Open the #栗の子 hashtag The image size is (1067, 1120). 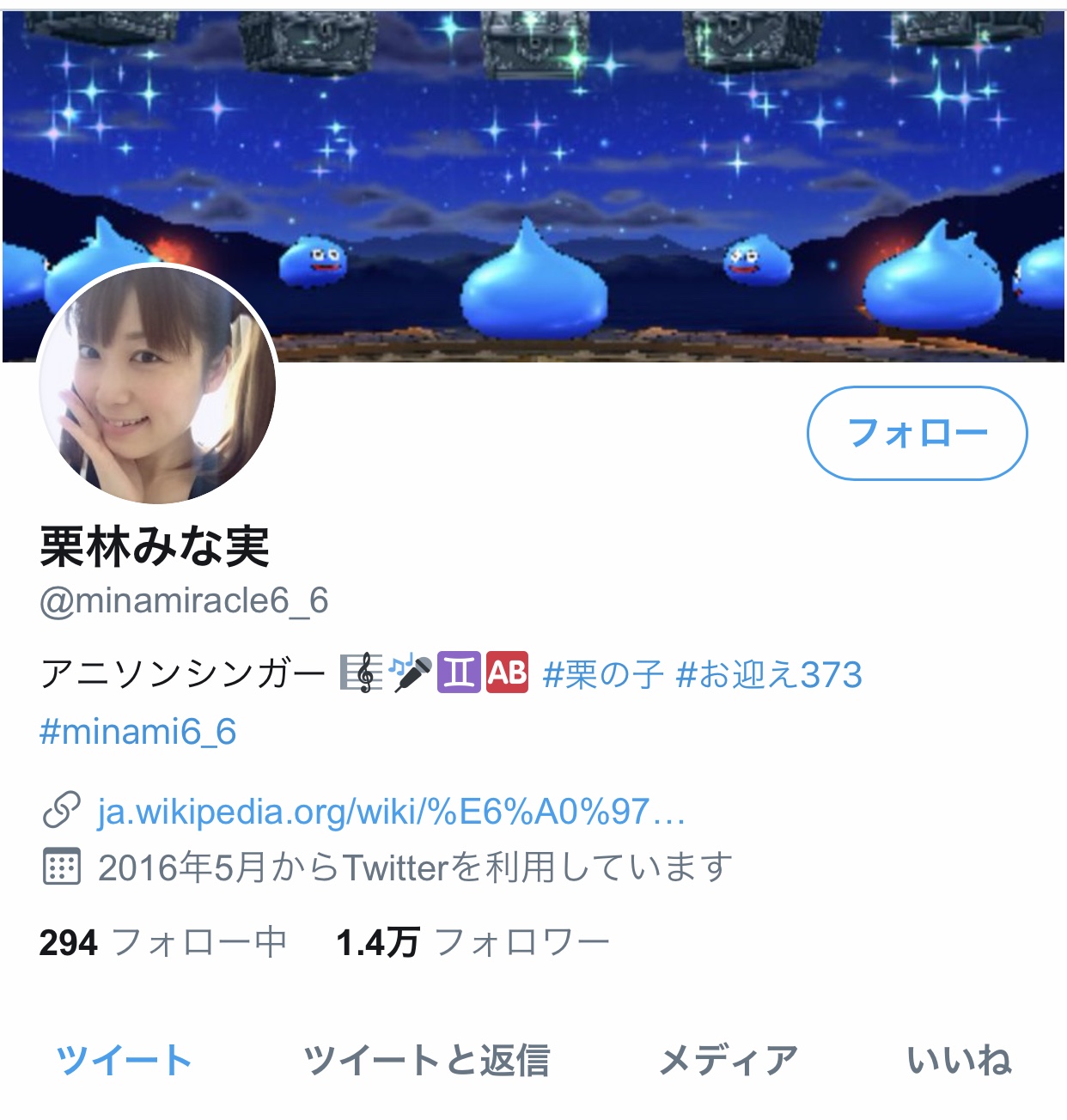pos(603,674)
